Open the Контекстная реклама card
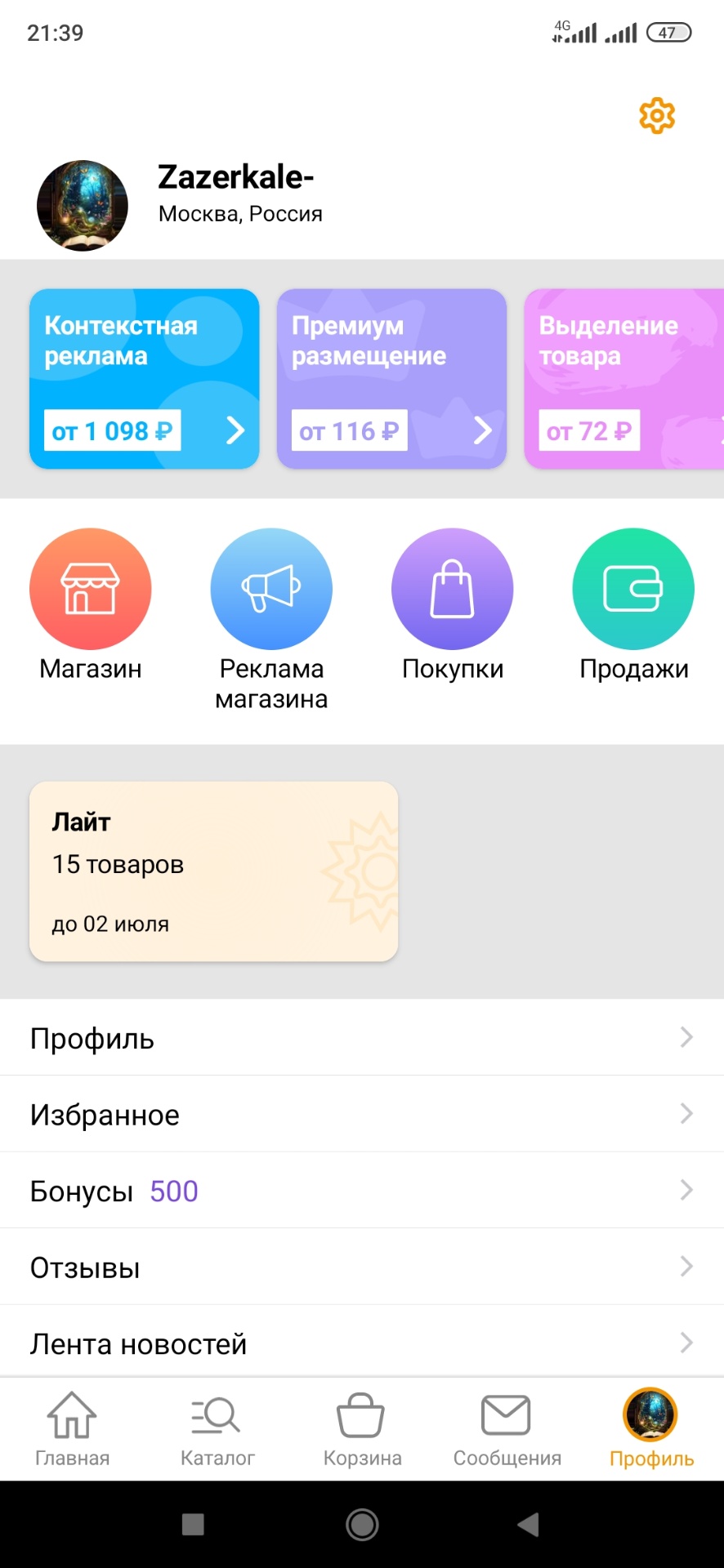724x1568 pixels. pos(145,379)
